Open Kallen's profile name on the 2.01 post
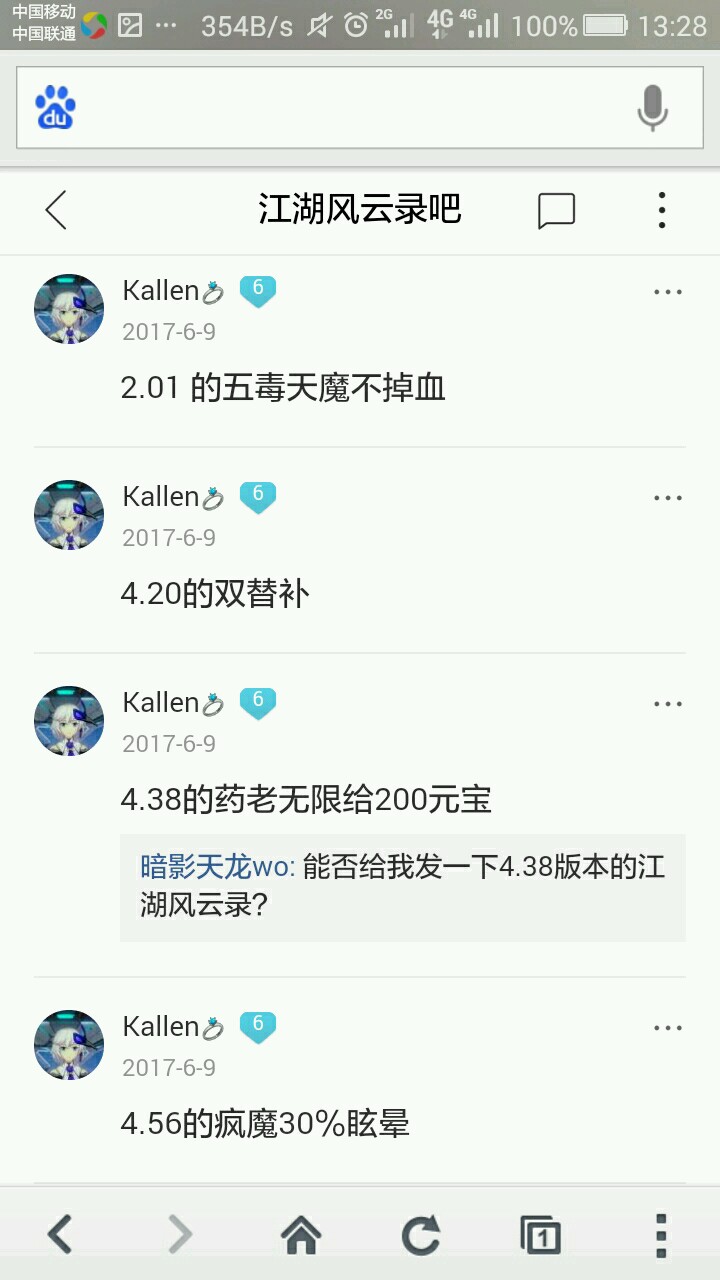Image resolution: width=720 pixels, height=1280 pixels. (x=161, y=291)
